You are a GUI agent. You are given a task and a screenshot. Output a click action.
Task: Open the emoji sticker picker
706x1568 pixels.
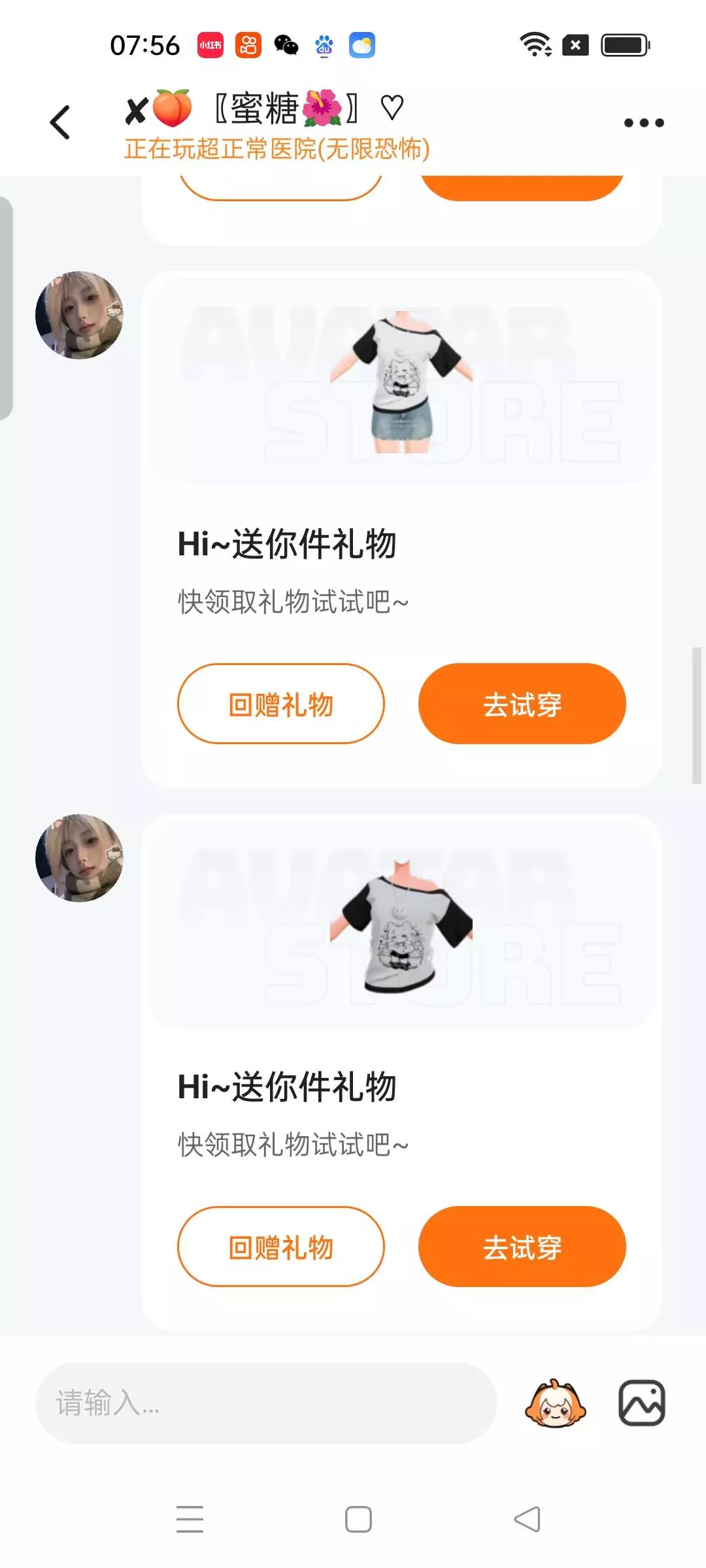(x=555, y=1403)
